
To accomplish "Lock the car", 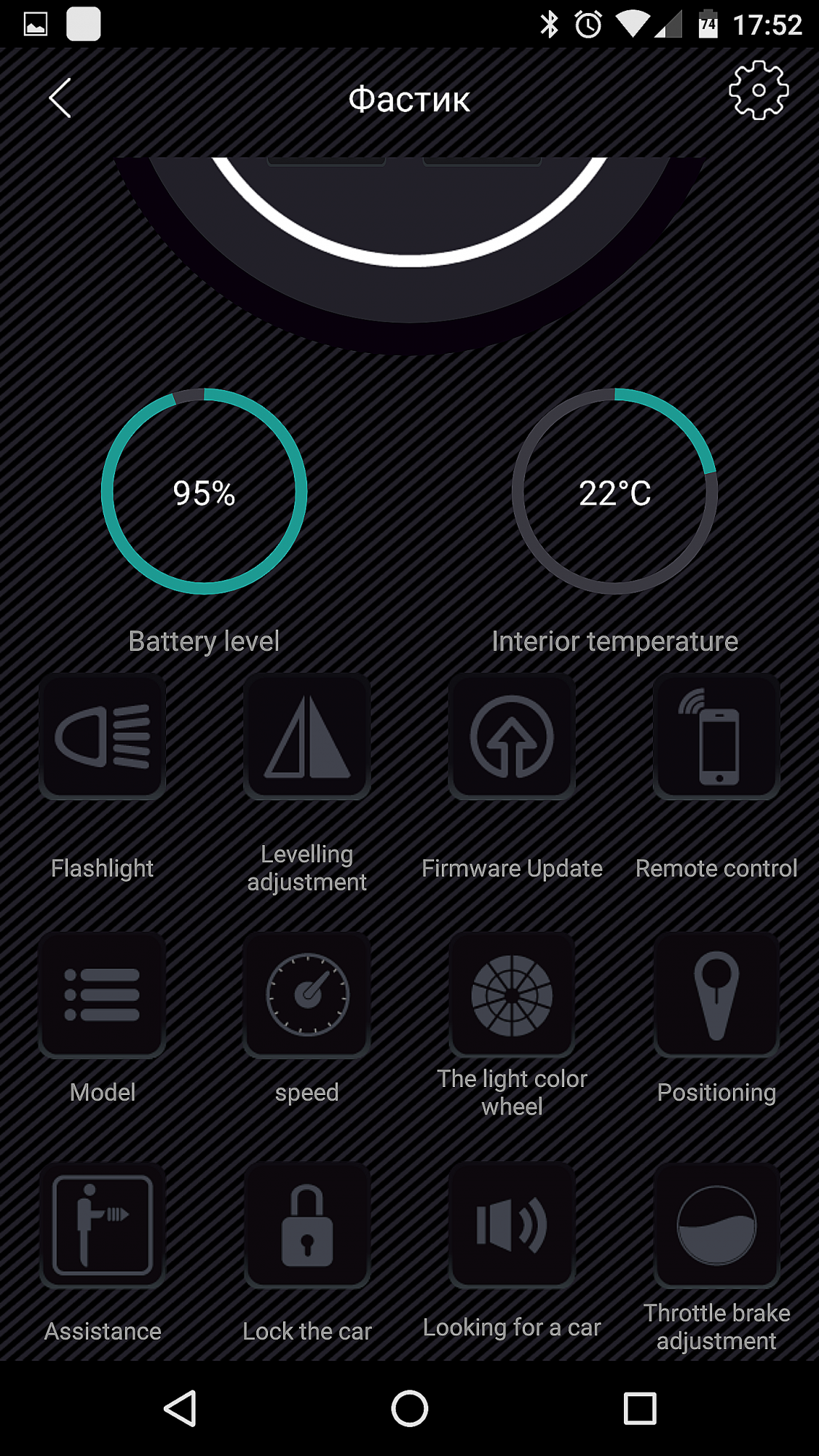I will click(307, 1225).
